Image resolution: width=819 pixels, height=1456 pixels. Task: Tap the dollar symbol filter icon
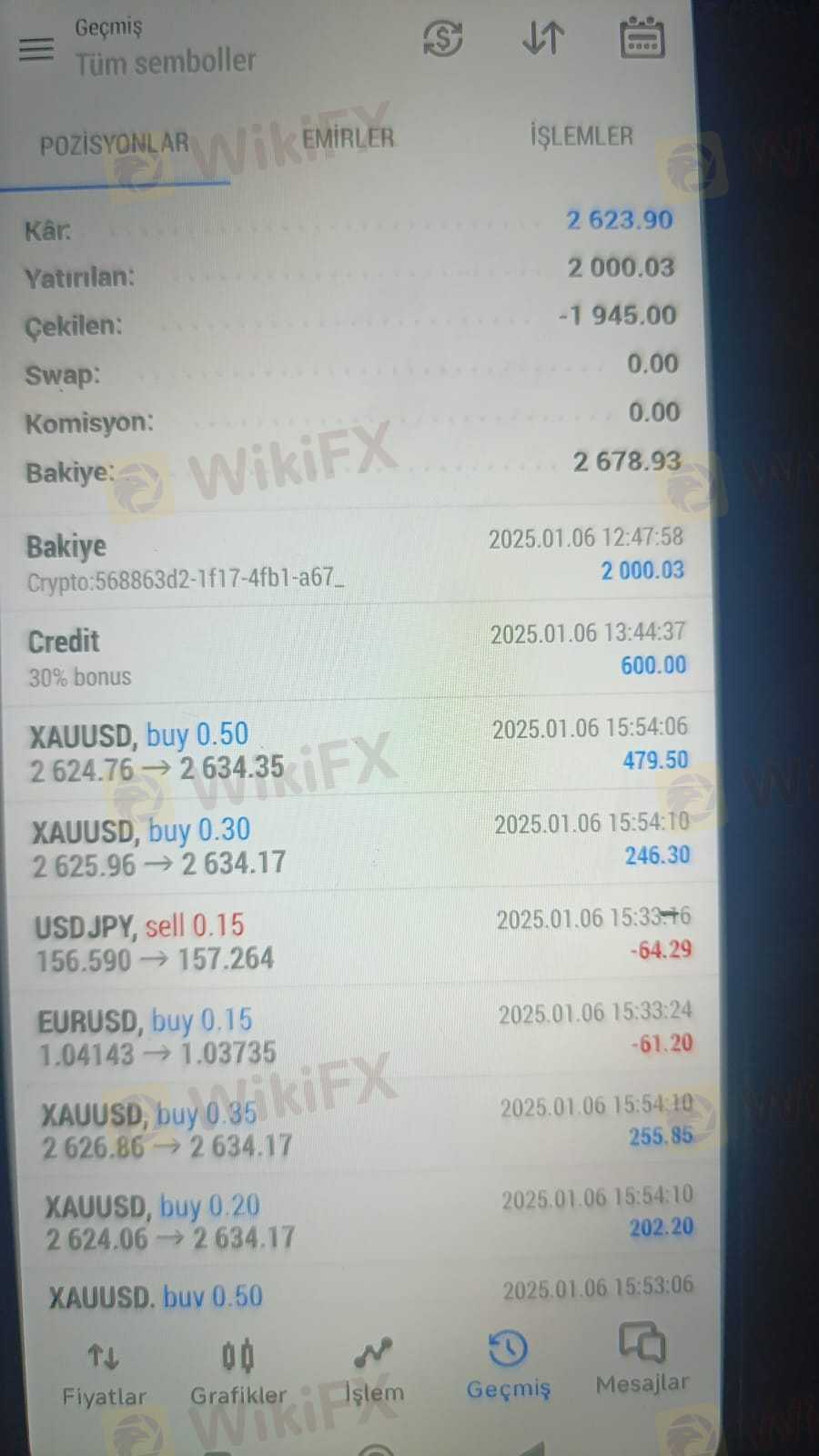(x=443, y=38)
